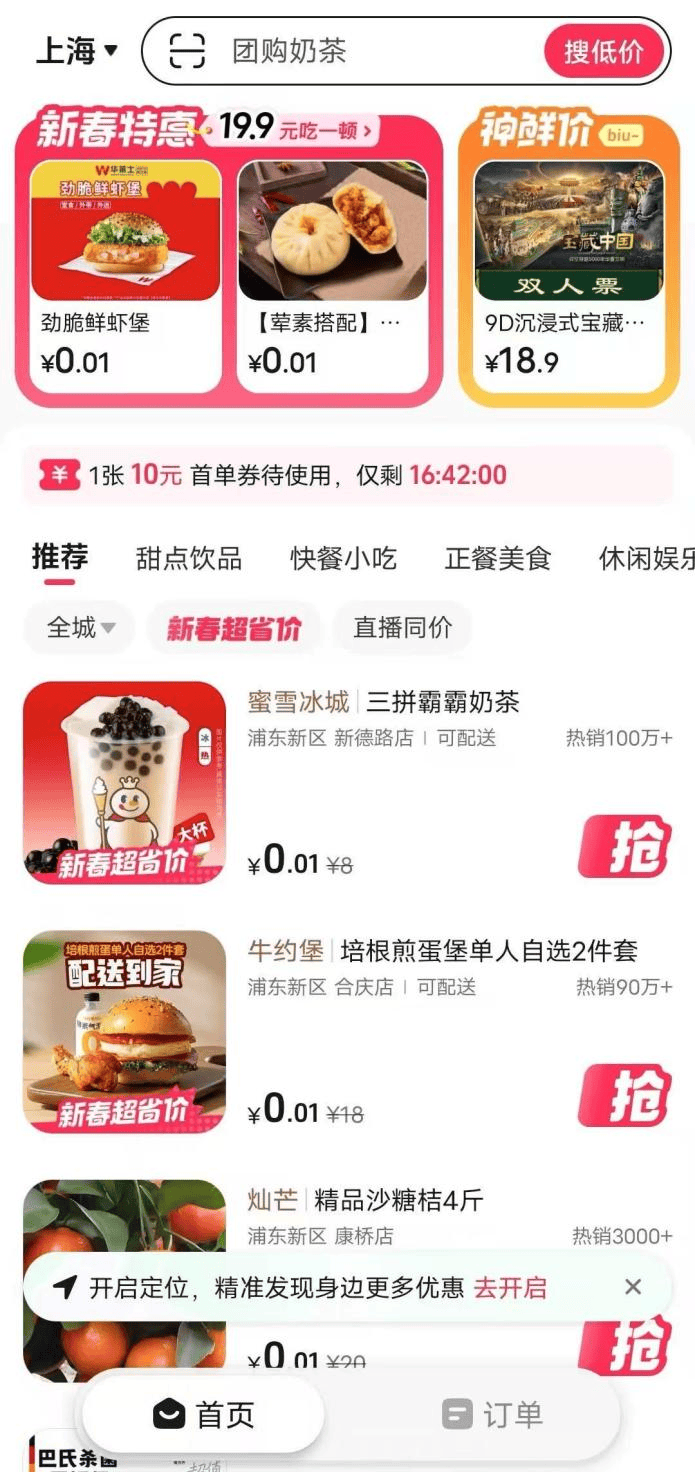Expand the 全城 area filter
The image size is (695, 1472).
click(x=80, y=628)
